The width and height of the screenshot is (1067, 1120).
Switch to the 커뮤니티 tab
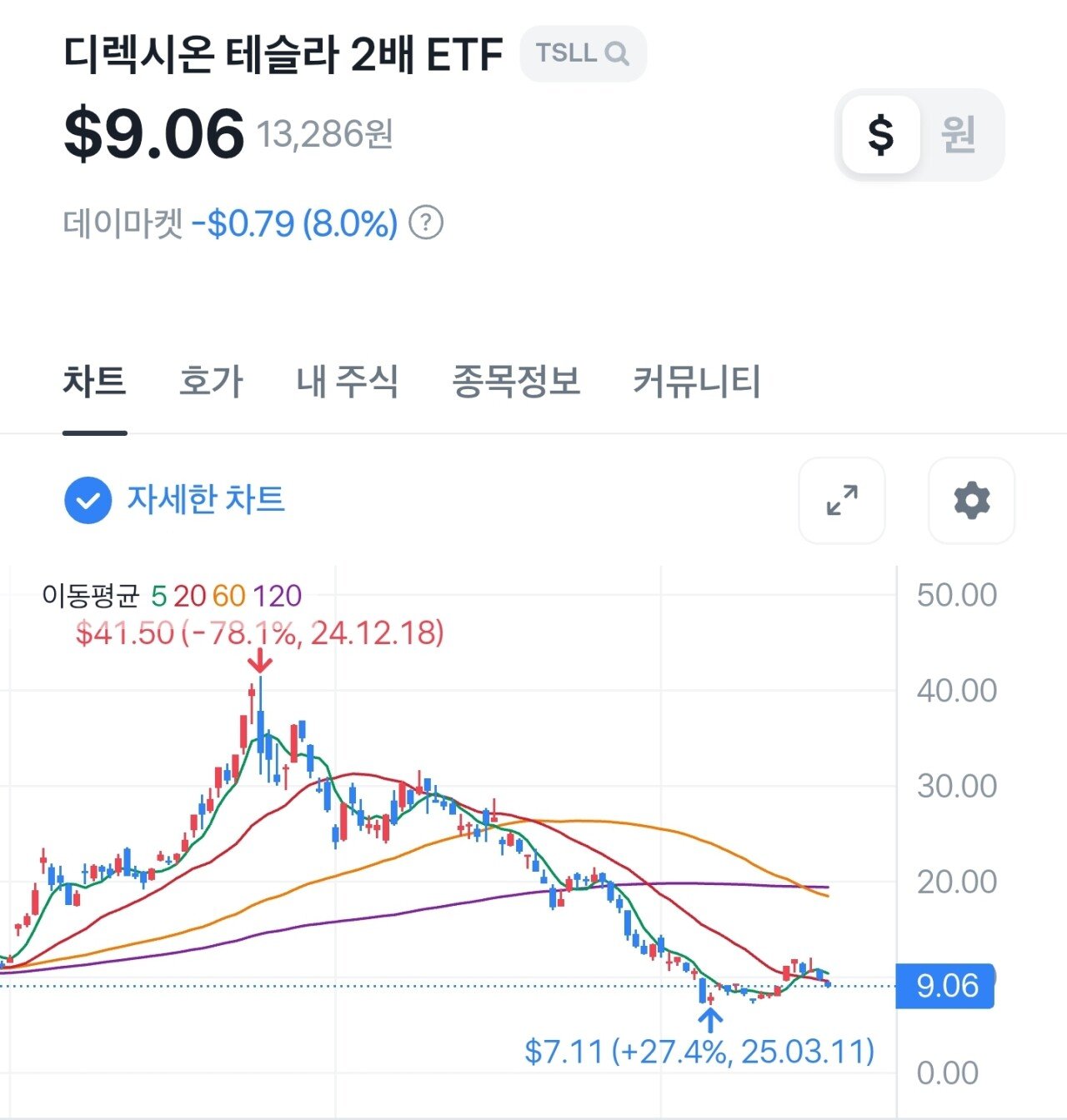point(697,382)
